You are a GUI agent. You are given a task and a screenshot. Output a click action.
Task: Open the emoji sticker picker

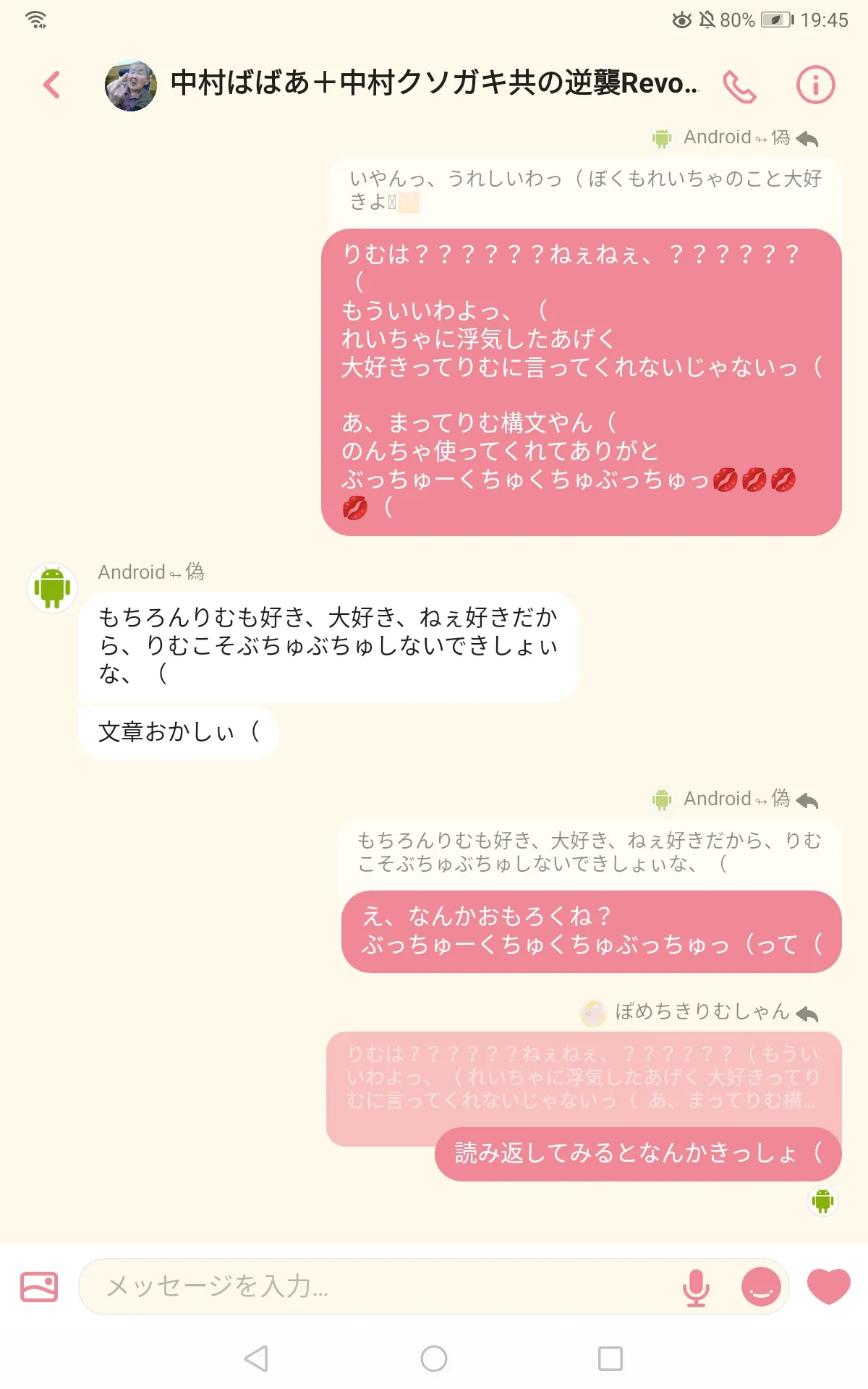(x=761, y=1286)
